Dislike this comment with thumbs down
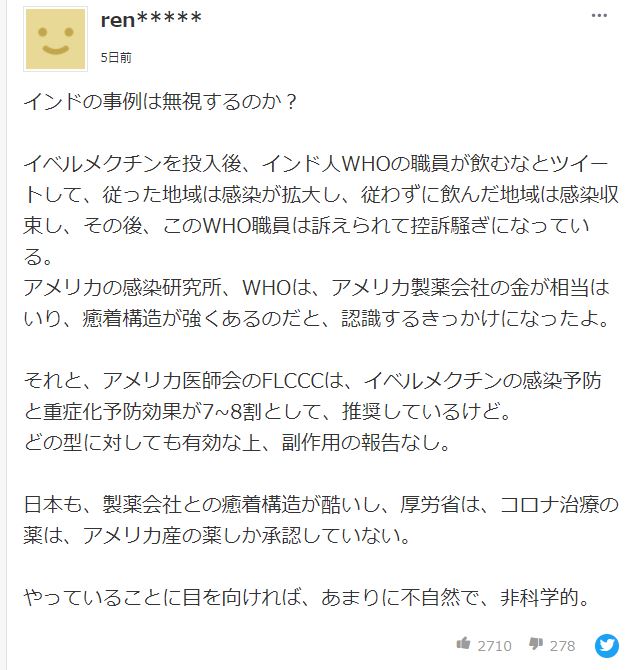Viewport: 633px width, 670px height. [x=535, y=644]
